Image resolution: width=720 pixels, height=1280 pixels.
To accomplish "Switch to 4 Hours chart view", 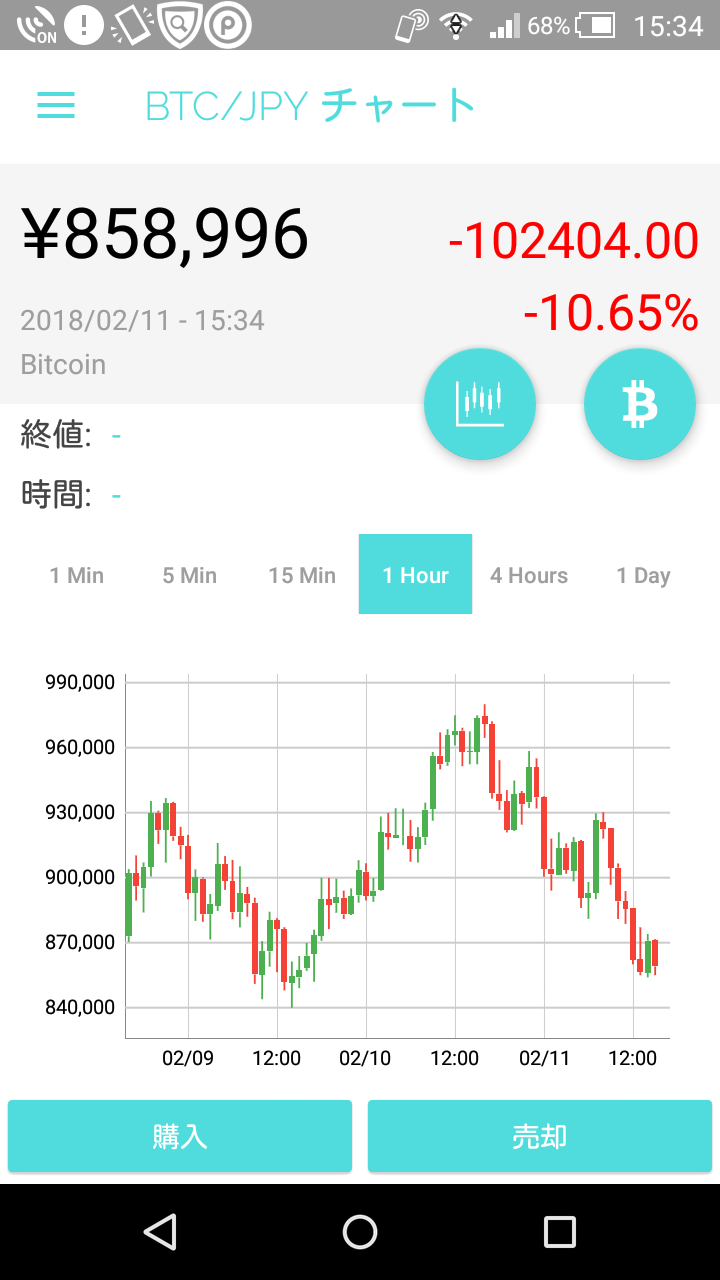I will [529, 575].
